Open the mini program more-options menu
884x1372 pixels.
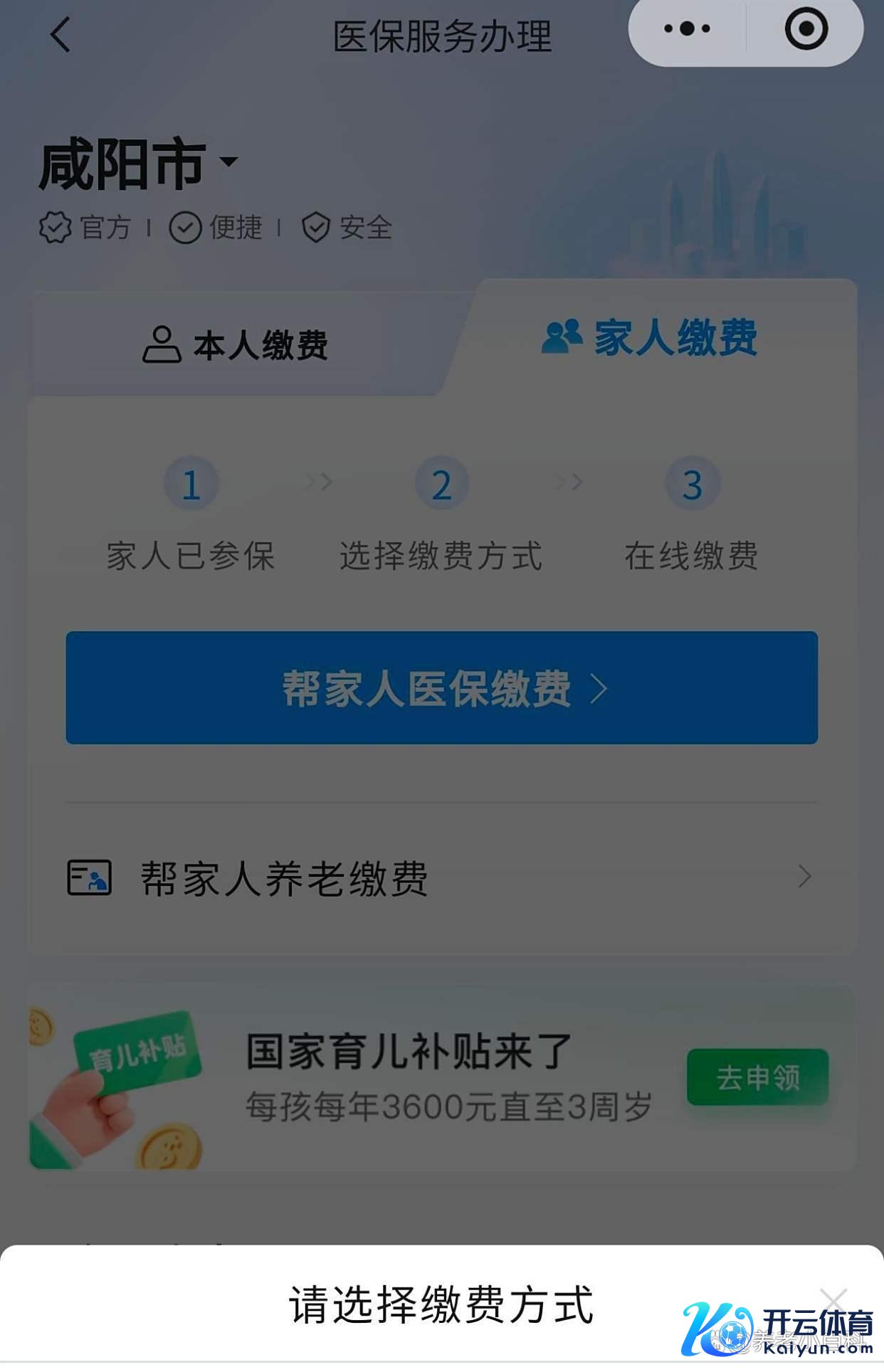687,29
